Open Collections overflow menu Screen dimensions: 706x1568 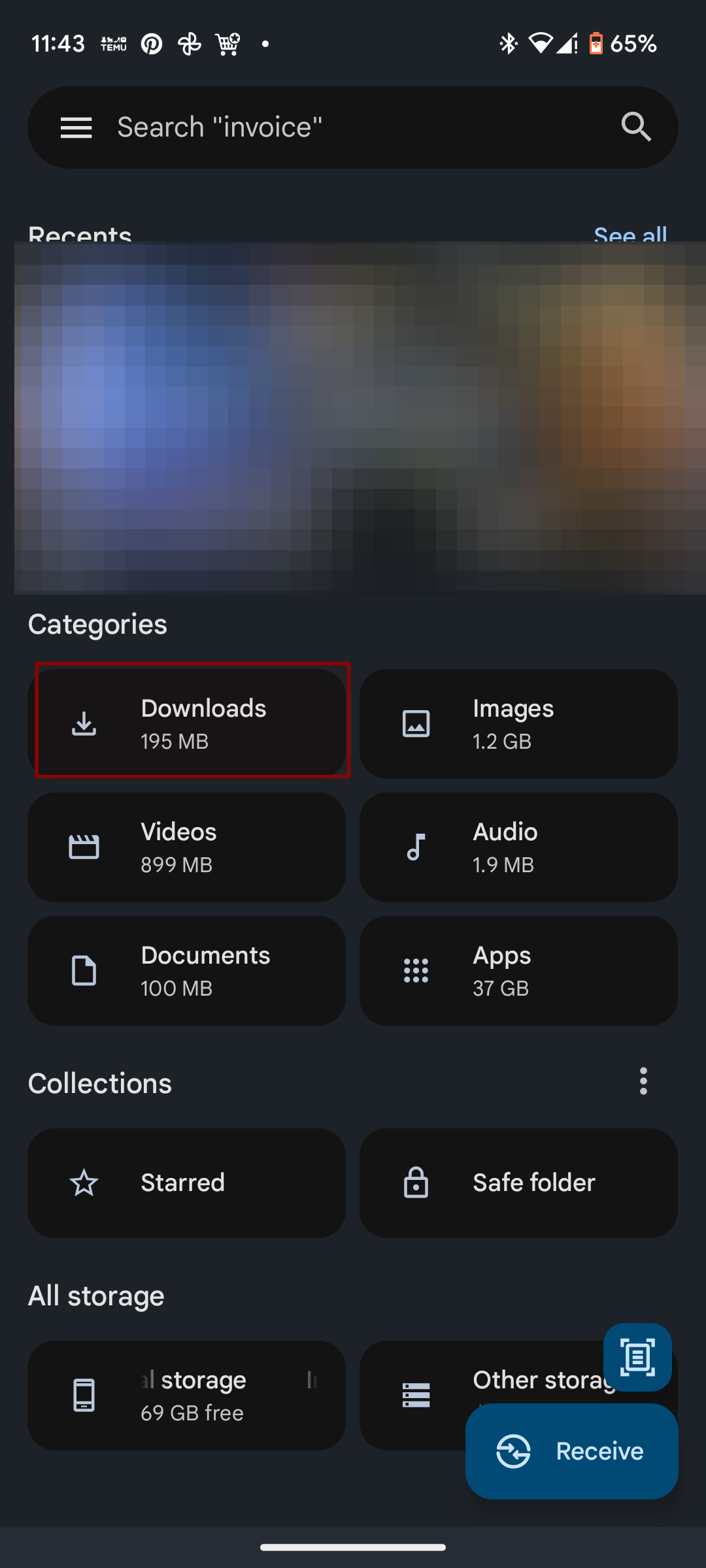[x=643, y=1081]
